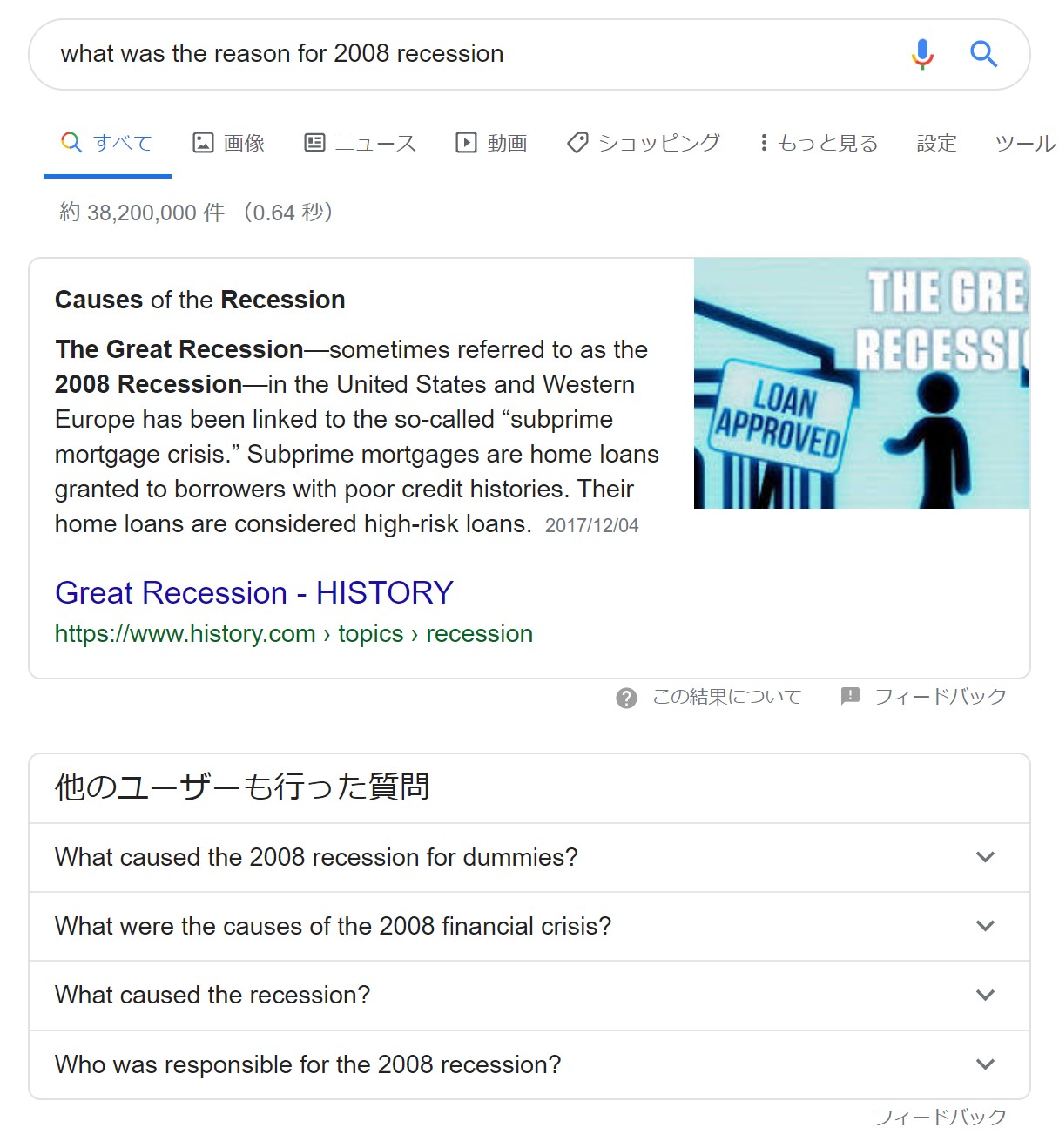
Task: Open the ショッピング shopping tab
Action: (644, 143)
